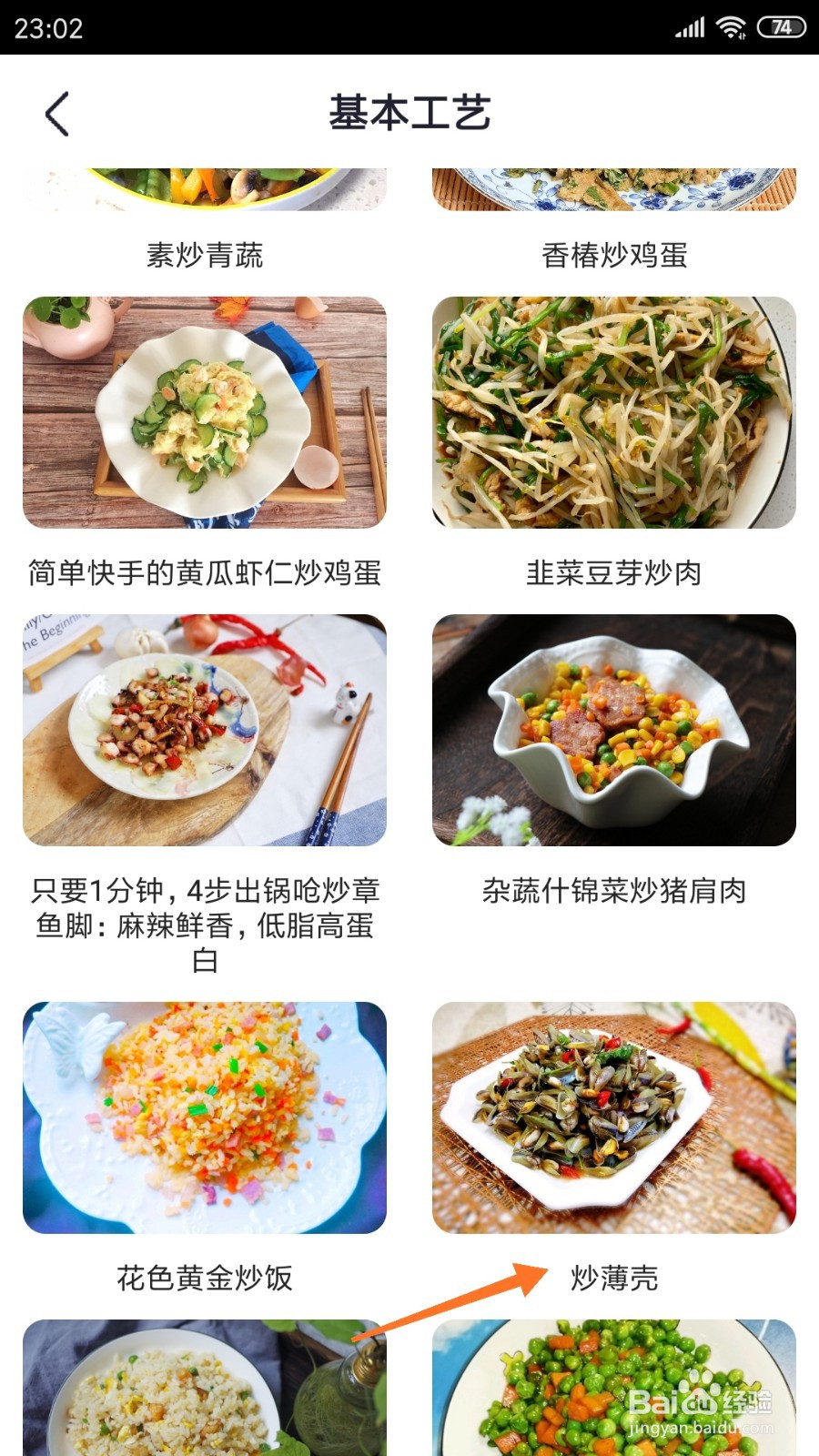Open the 香椿炒鸡蛋 recipe
The width and height of the screenshot is (819, 1456).
pos(614,221)
